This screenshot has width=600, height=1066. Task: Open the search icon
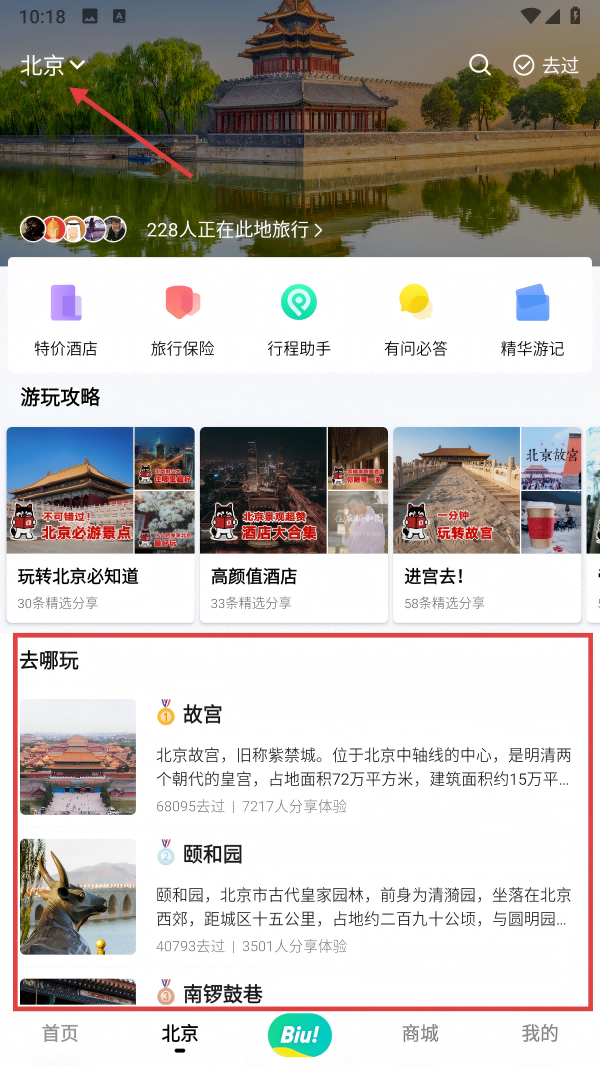pos(480,65)
